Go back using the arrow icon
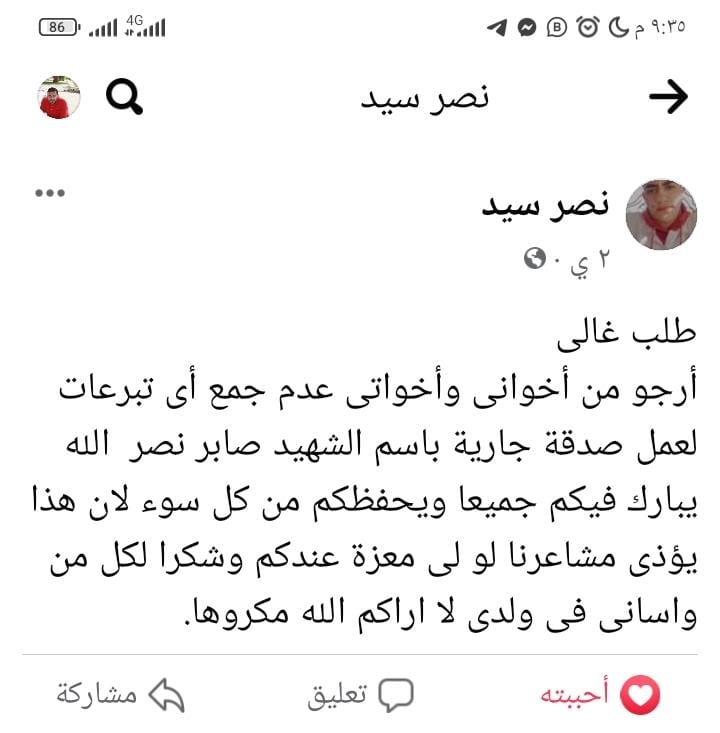720x733 pixels. tap(668, 97)
